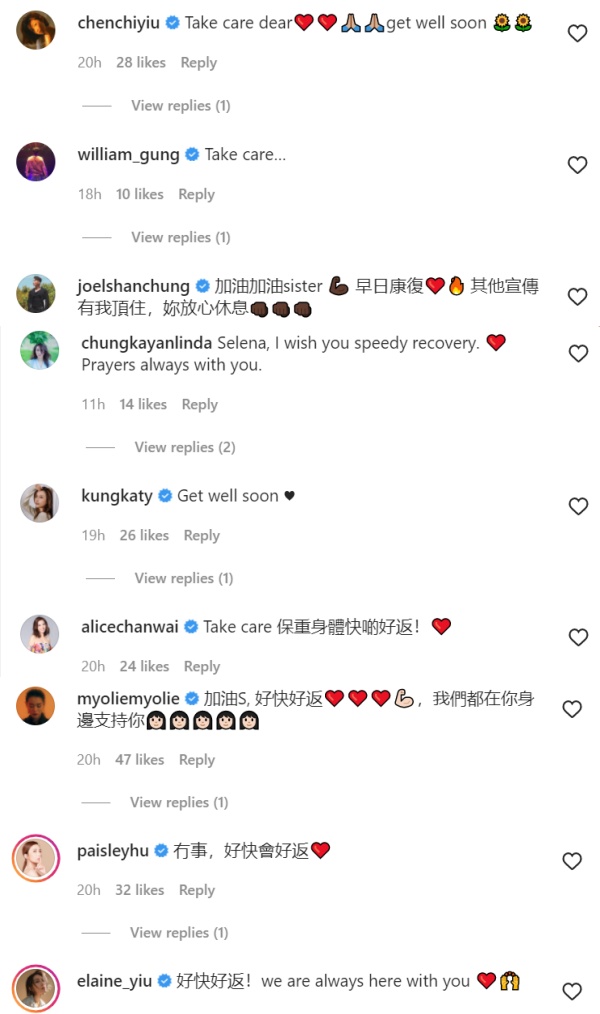Expand the 2 replies under chungkayanlinda's comment
The width and height of the screenshot is (600, 1014).
coord(184,447)
